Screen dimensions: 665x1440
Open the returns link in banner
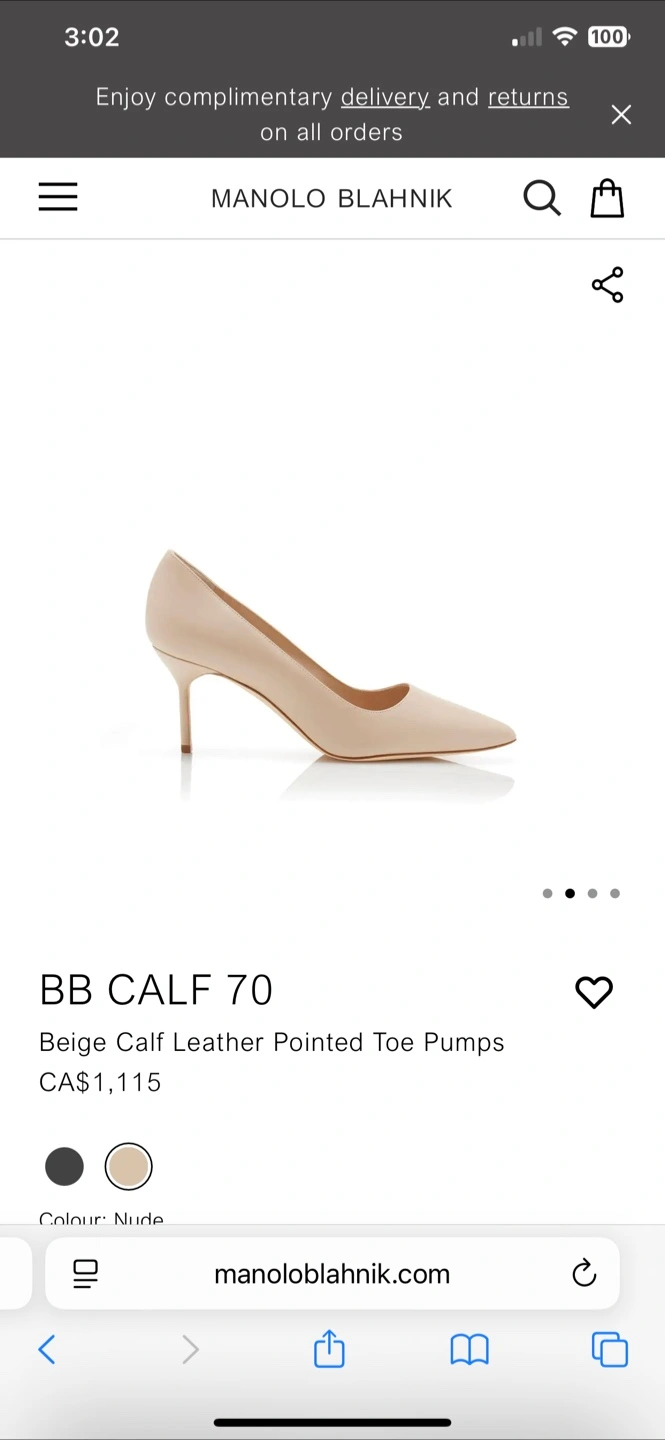point(528,97)
